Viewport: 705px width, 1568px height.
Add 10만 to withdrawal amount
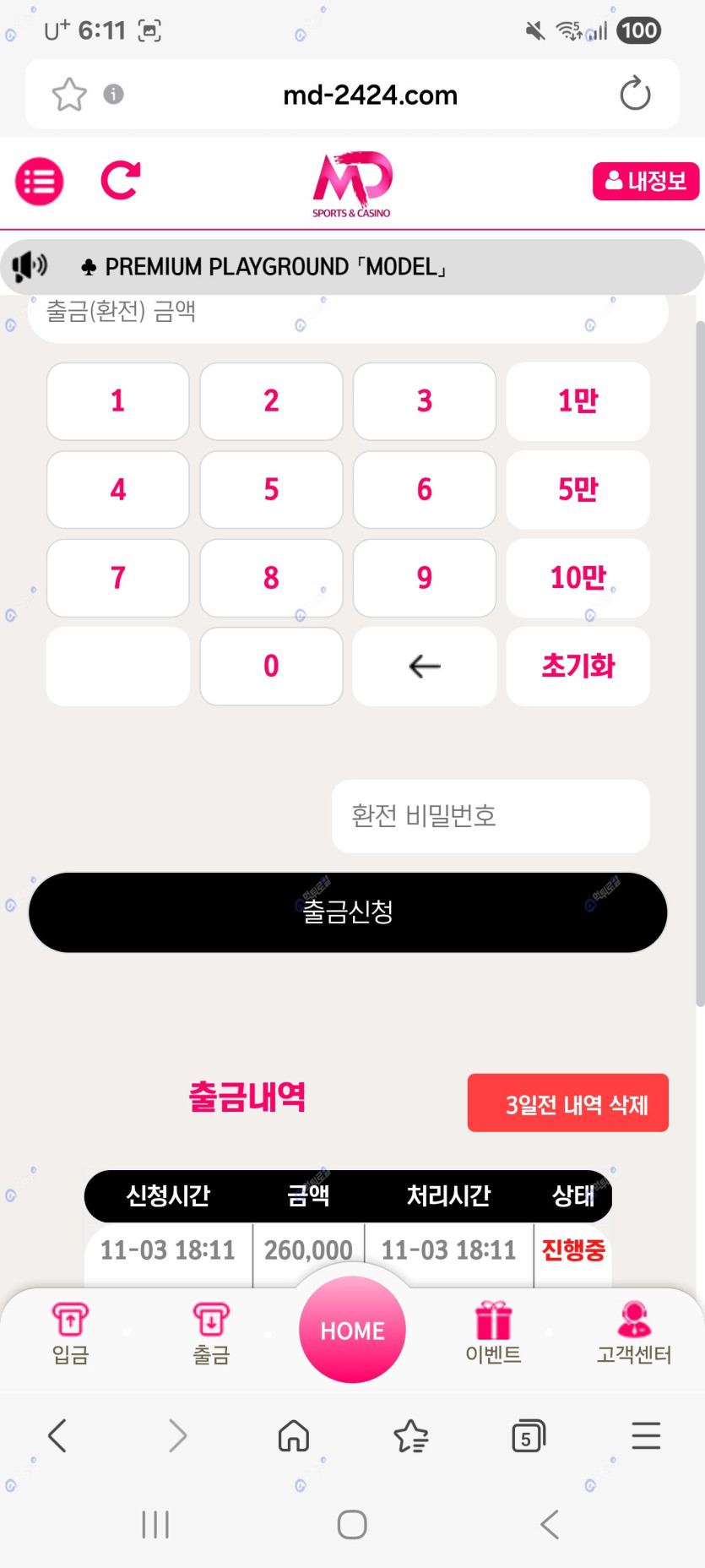[x=578, y=578]
